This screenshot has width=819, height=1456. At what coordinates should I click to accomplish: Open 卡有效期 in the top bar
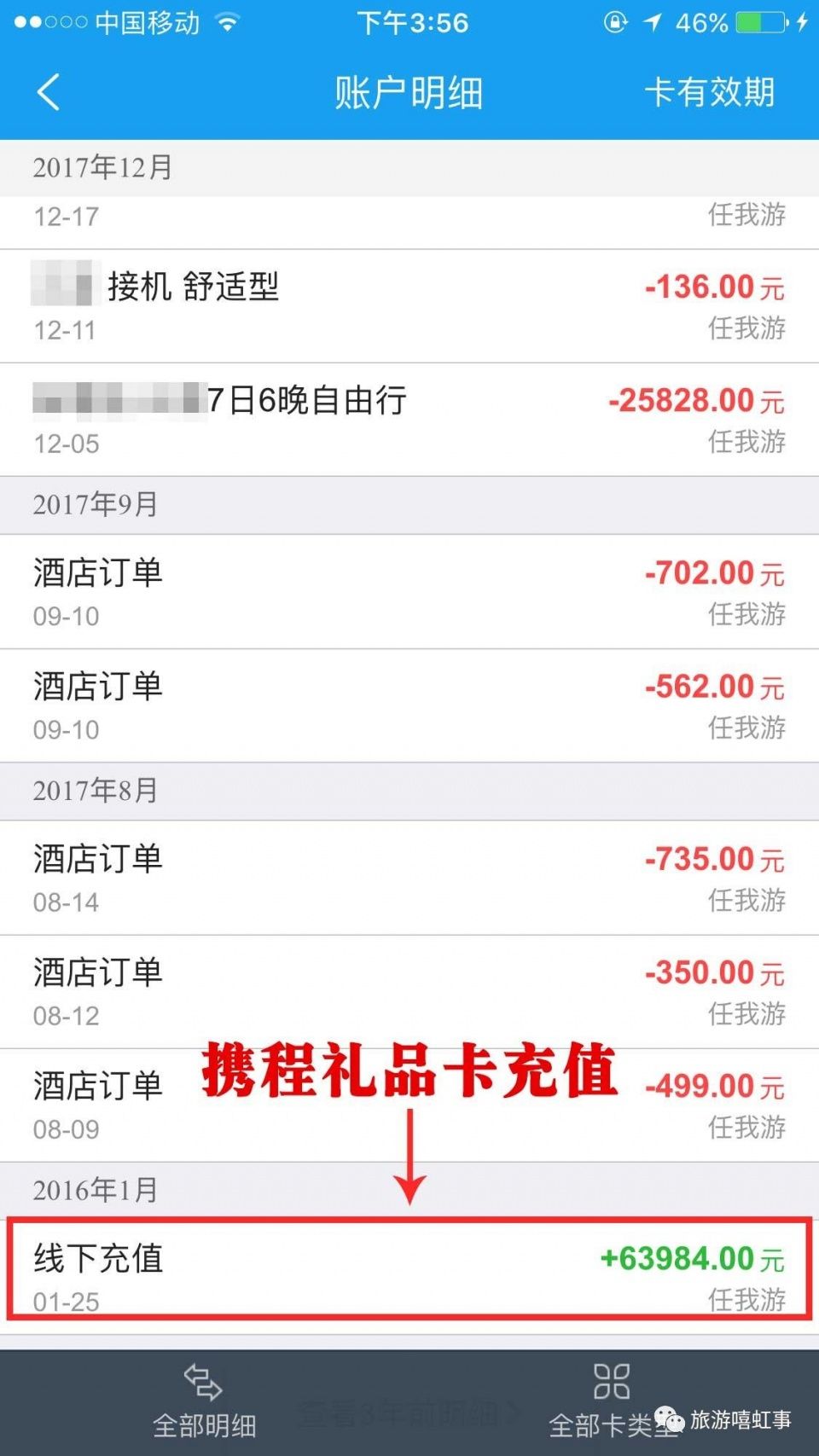point(709,92)
